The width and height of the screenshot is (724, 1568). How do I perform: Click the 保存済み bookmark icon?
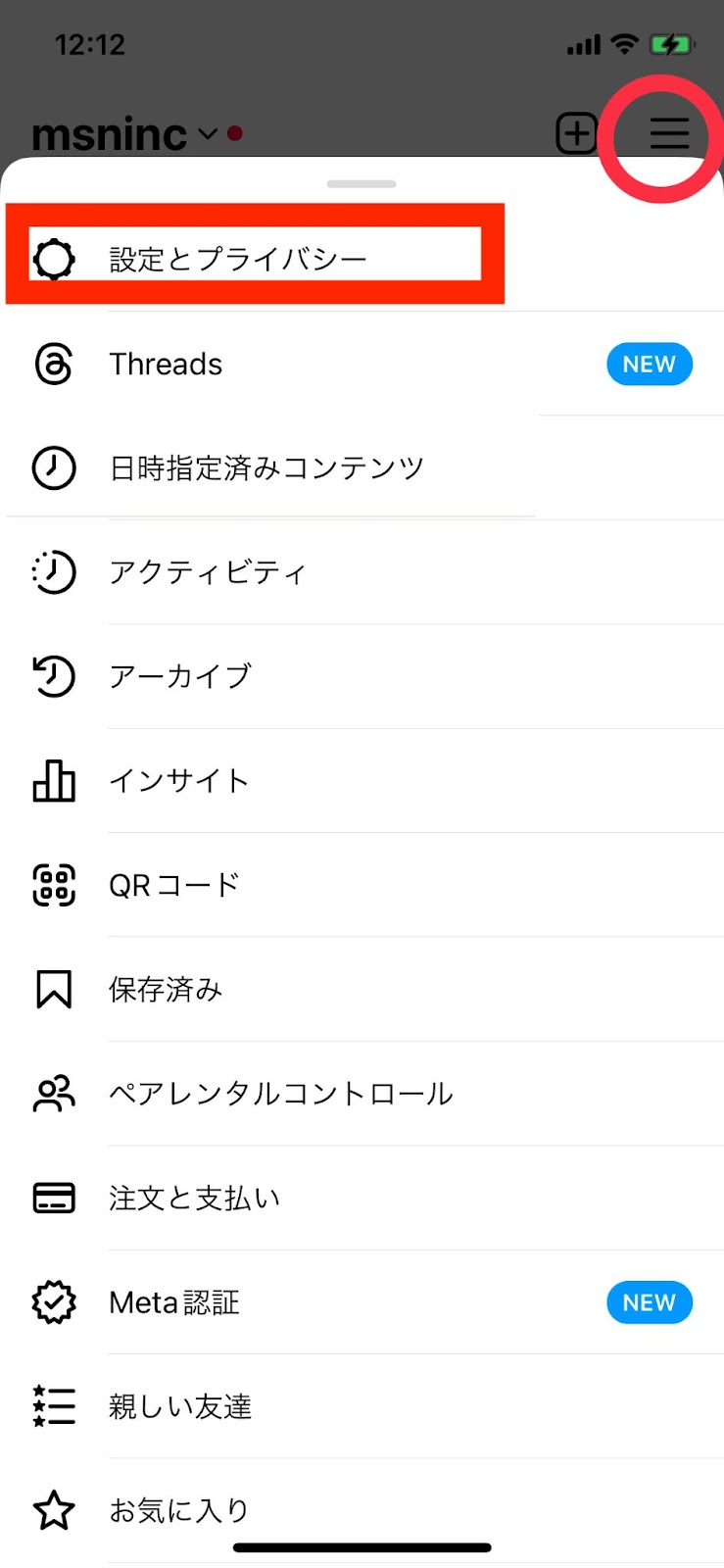click(x=54, y=989)
